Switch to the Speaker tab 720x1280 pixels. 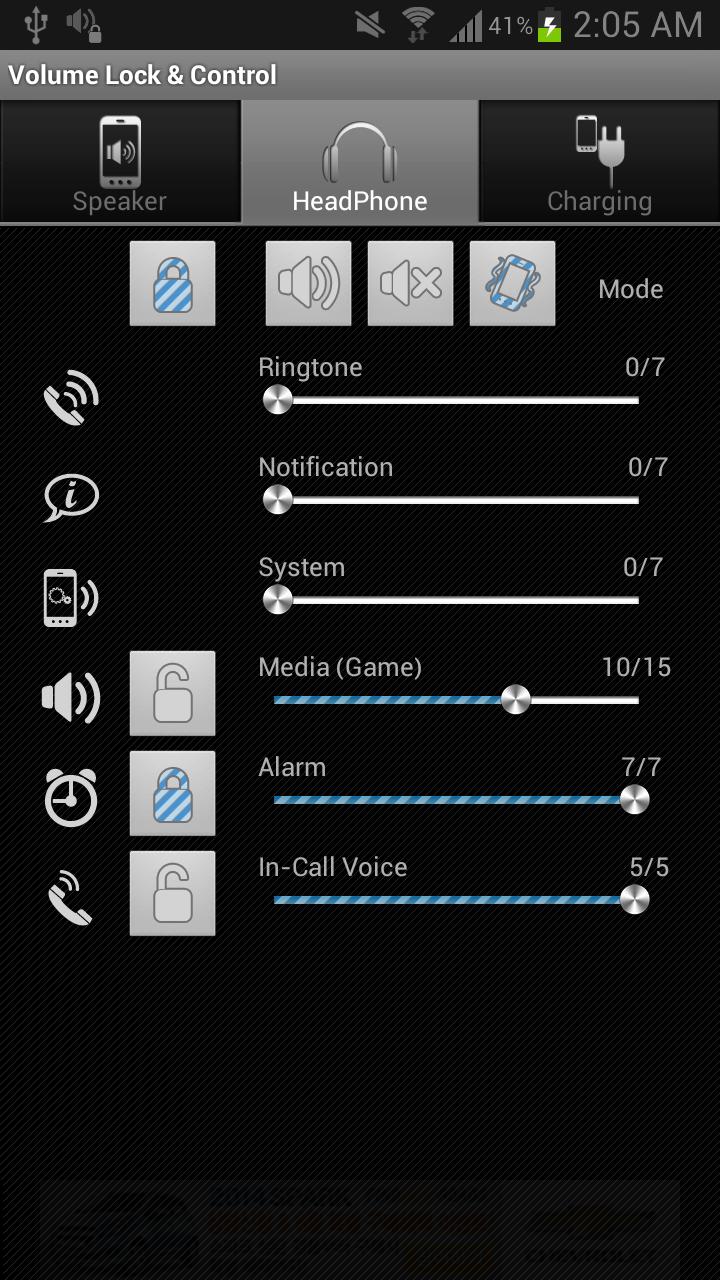pos(120,162)
